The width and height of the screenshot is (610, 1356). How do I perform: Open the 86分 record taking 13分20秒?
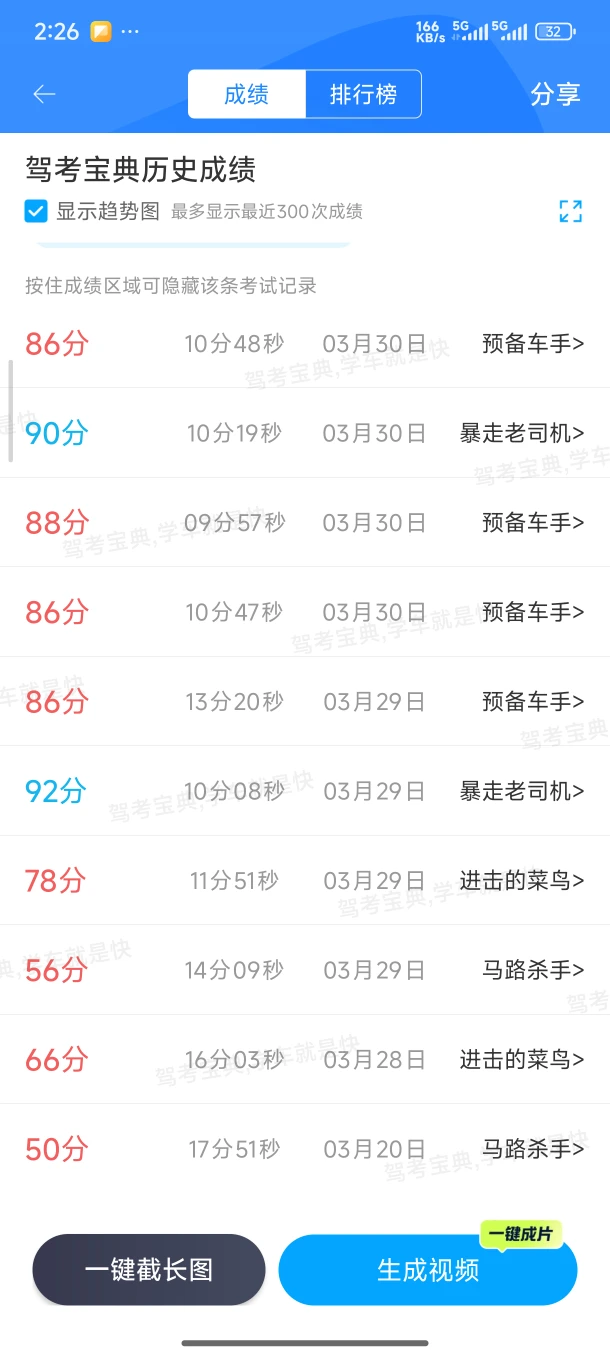click(305, 701)
